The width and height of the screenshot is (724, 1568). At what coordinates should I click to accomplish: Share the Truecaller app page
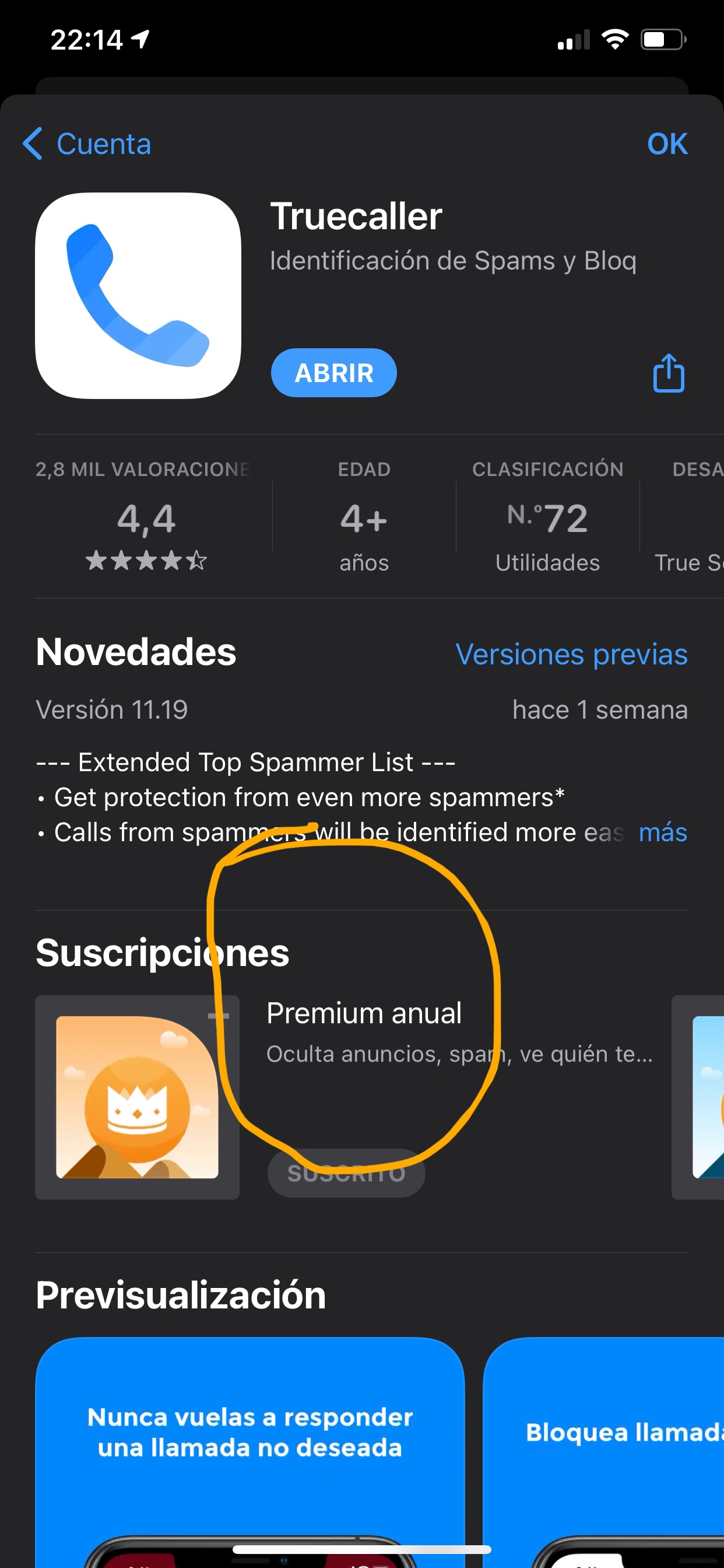tap(669, 373)
